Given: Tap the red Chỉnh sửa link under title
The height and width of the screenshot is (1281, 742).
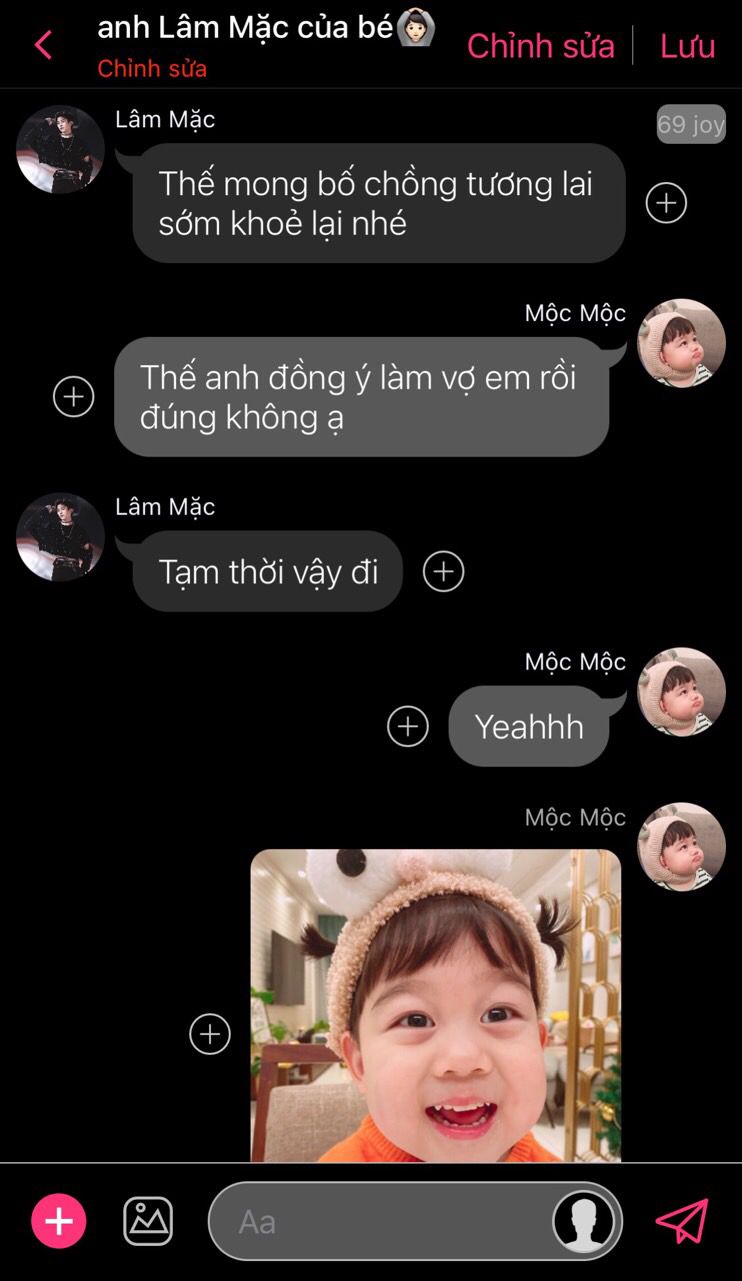Looking at the screenshot, I should coord(152,69).
